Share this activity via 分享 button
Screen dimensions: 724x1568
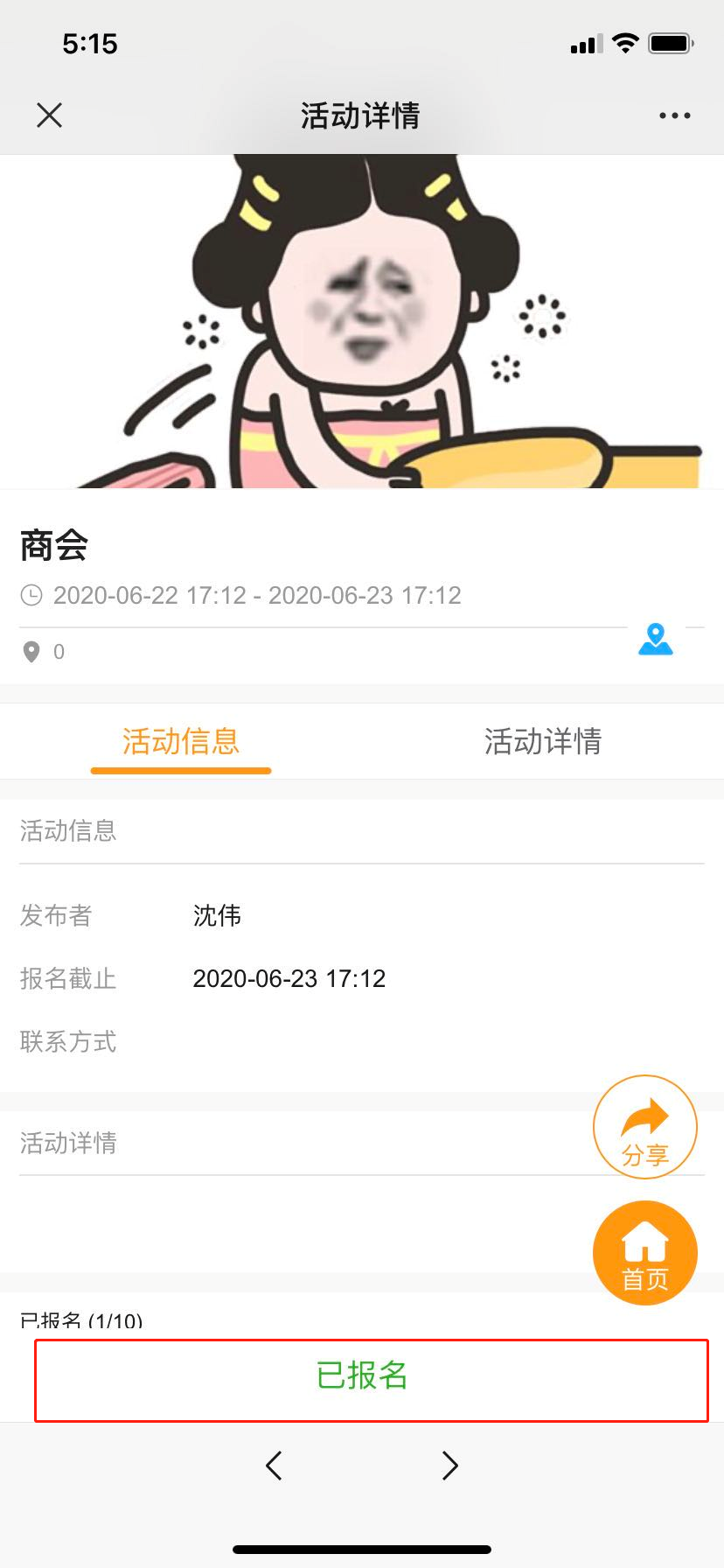[x=645, y=1127]
